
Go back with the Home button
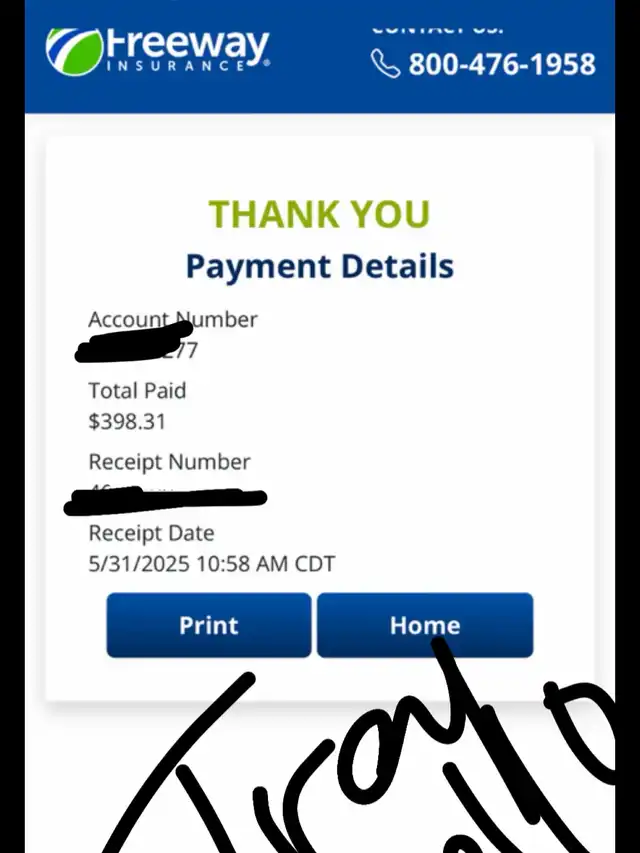(424, 625)
